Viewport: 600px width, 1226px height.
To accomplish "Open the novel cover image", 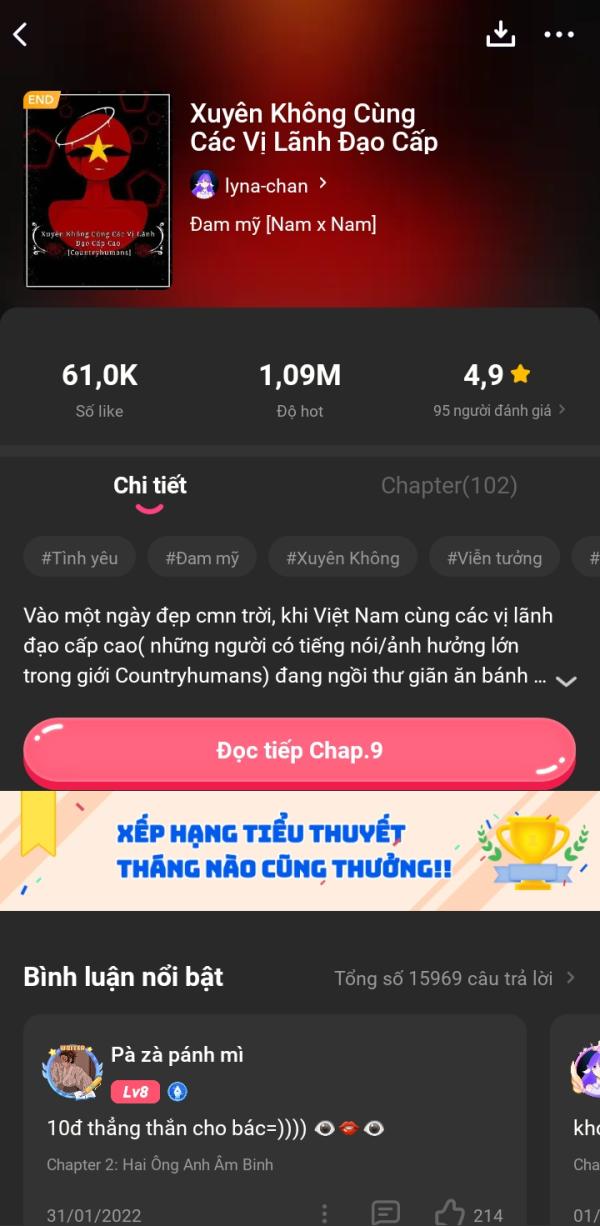I will 98,190.
